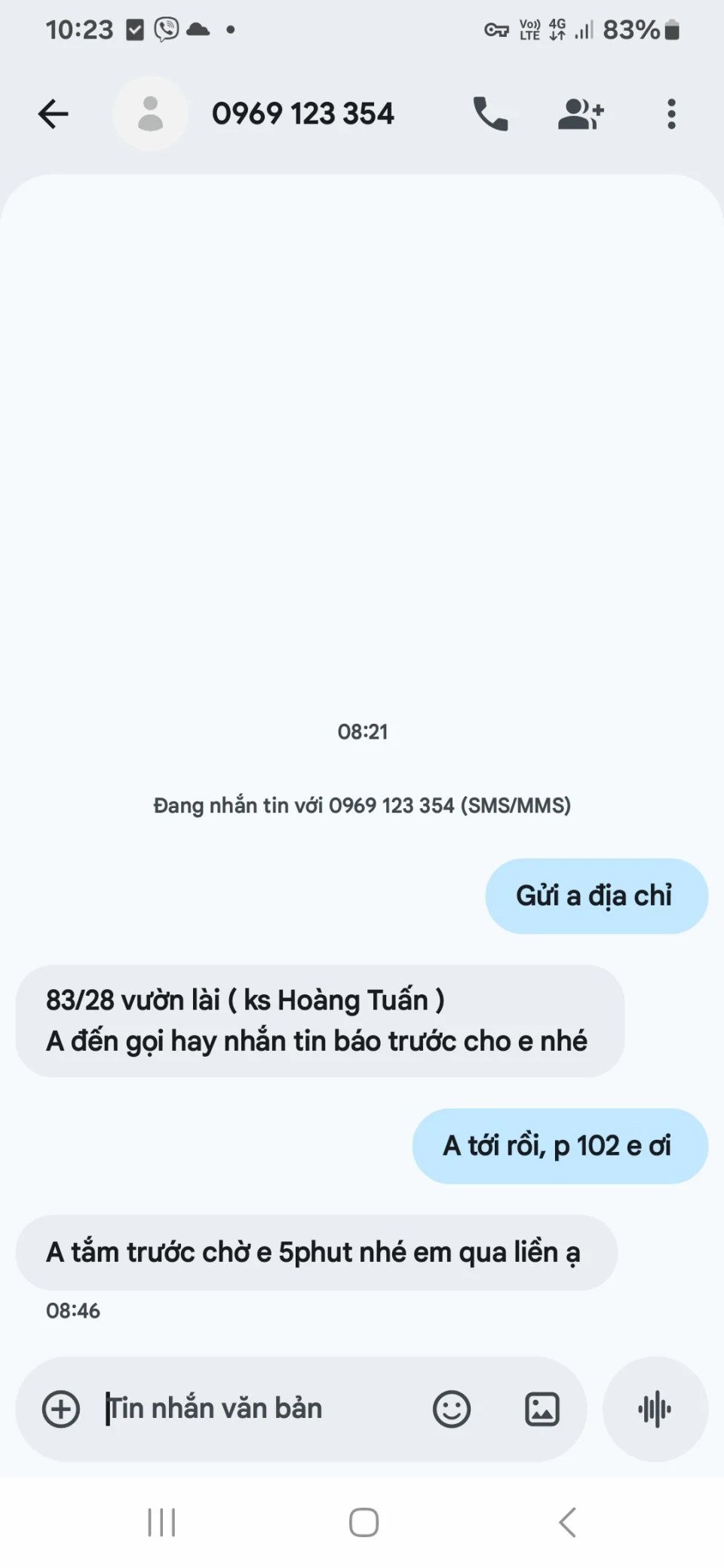Attach a photo from the gallery

(542, 1409)
